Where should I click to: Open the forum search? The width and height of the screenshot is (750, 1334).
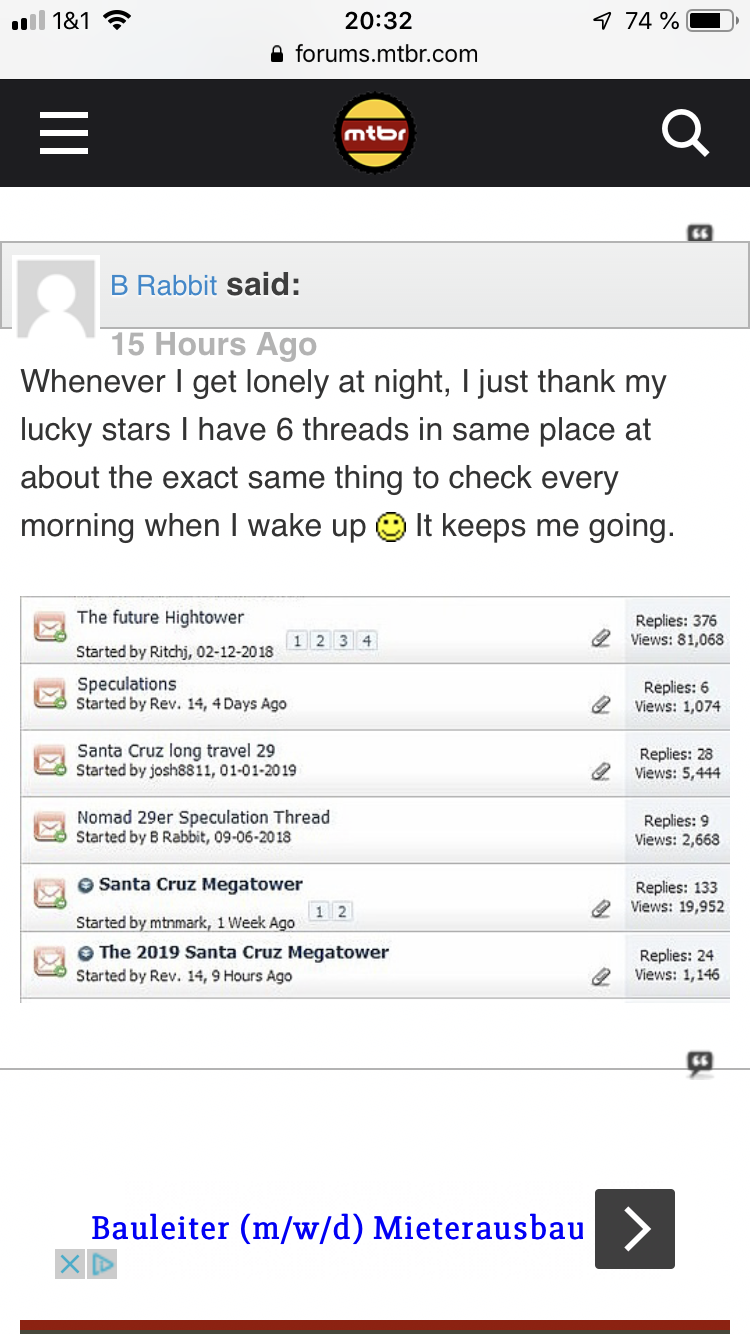click(686, 133)
